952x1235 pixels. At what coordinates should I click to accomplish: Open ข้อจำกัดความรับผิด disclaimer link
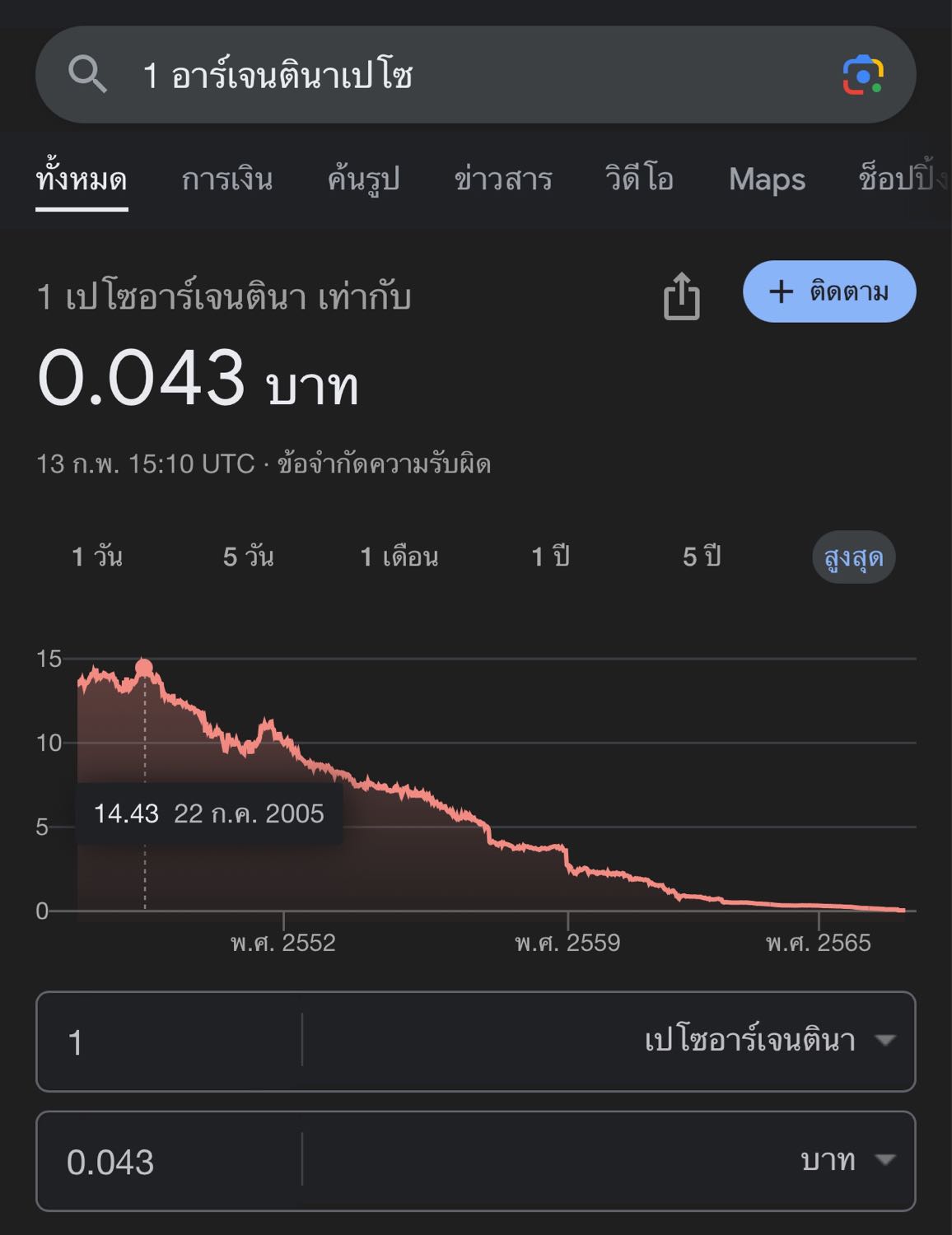[x=384, y=464]
